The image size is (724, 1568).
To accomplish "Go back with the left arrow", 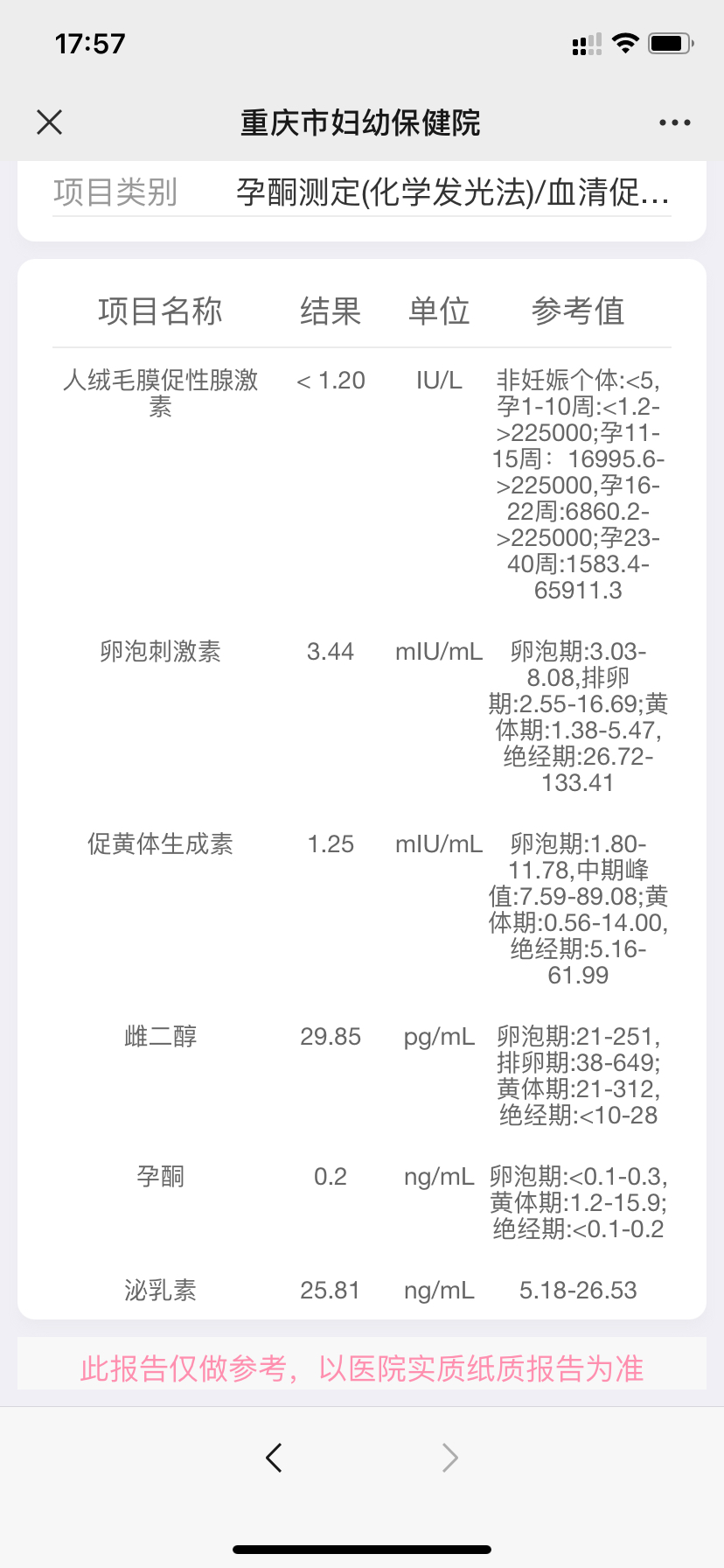I will (x=274, y=1457).
